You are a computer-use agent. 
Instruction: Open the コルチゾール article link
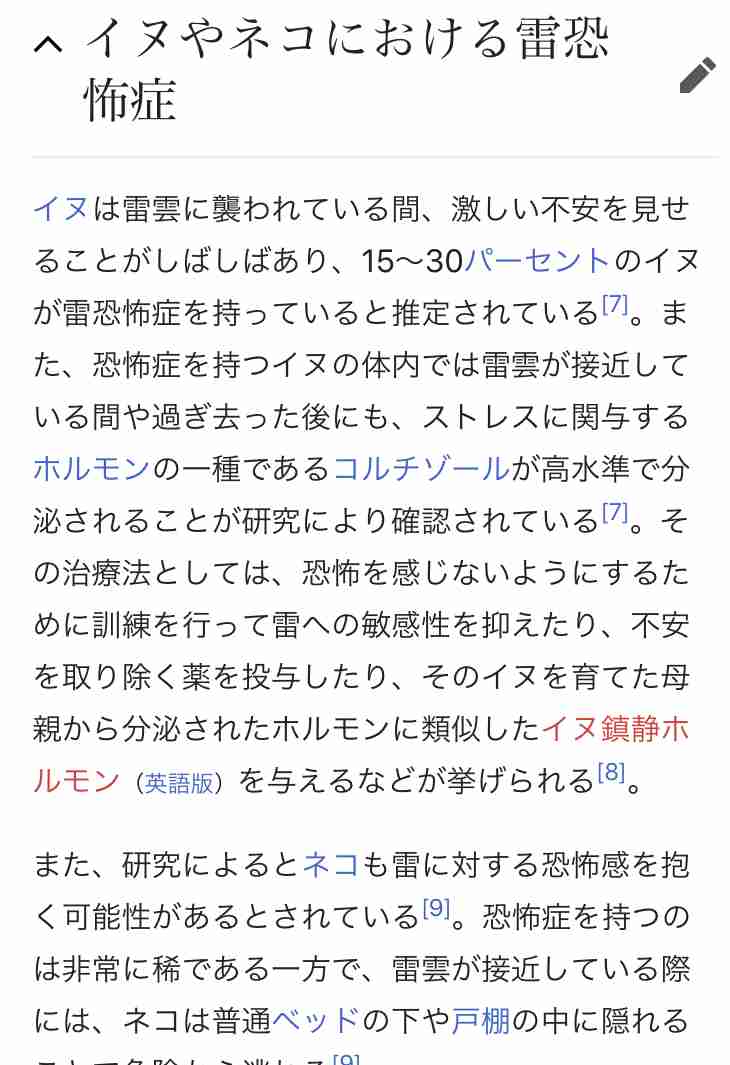click(x=418, y=467)
